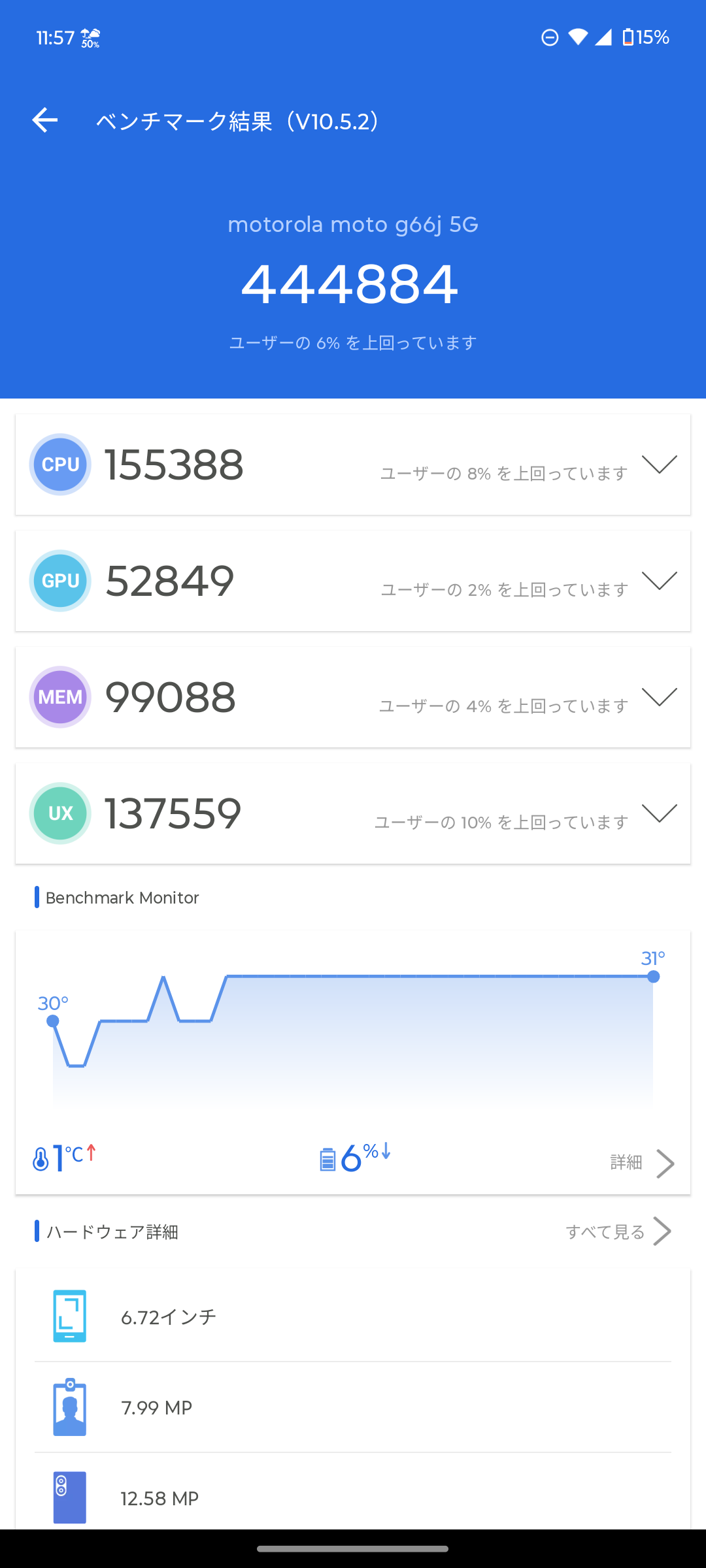
Task: Go back using the arrow icon
Action: coord(44,120)
